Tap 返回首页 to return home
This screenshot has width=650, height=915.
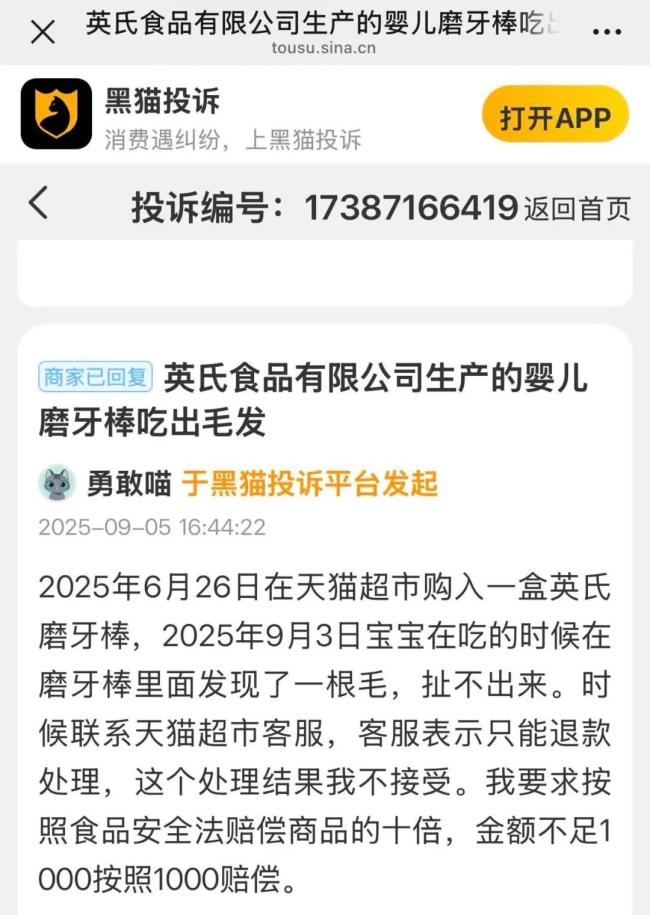578,209
